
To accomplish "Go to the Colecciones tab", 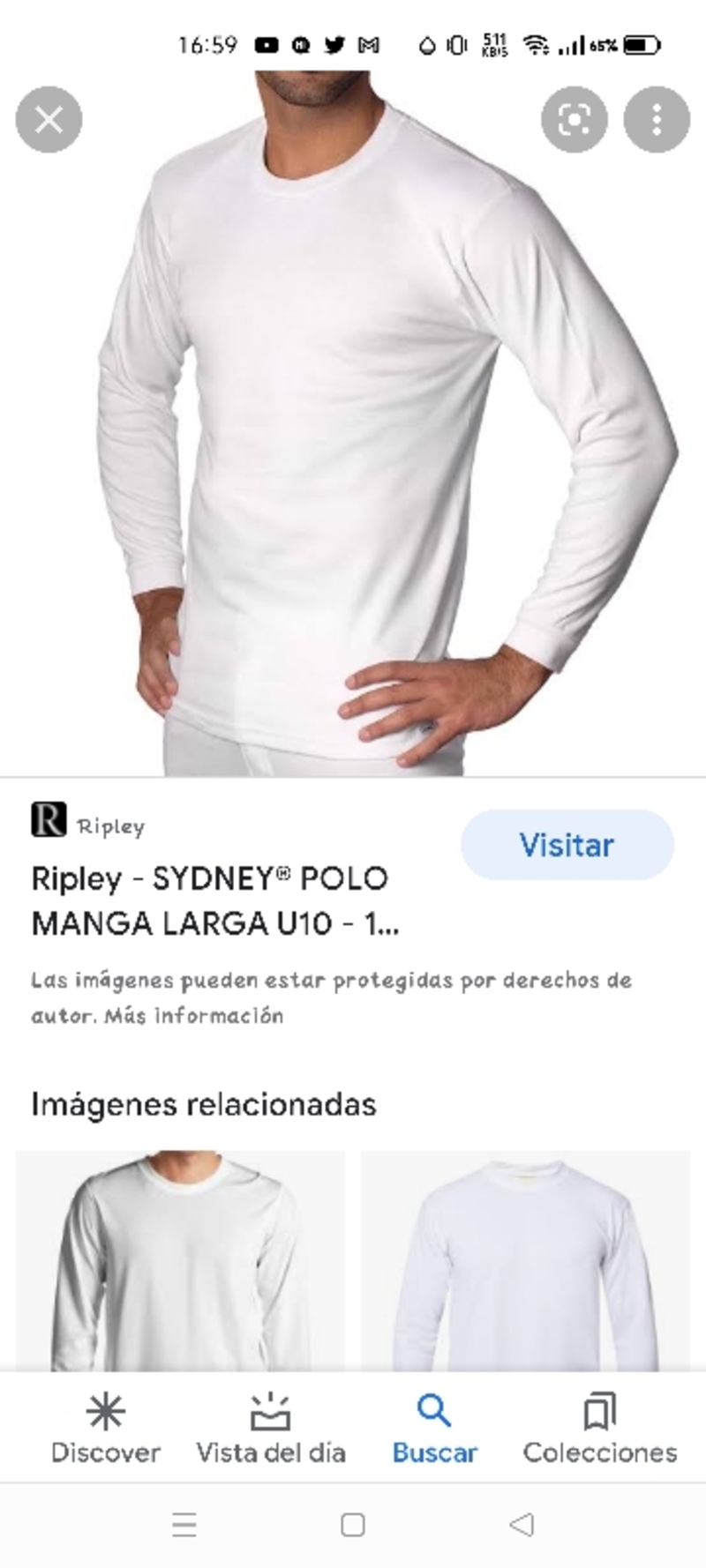I will coord(600,1429).
